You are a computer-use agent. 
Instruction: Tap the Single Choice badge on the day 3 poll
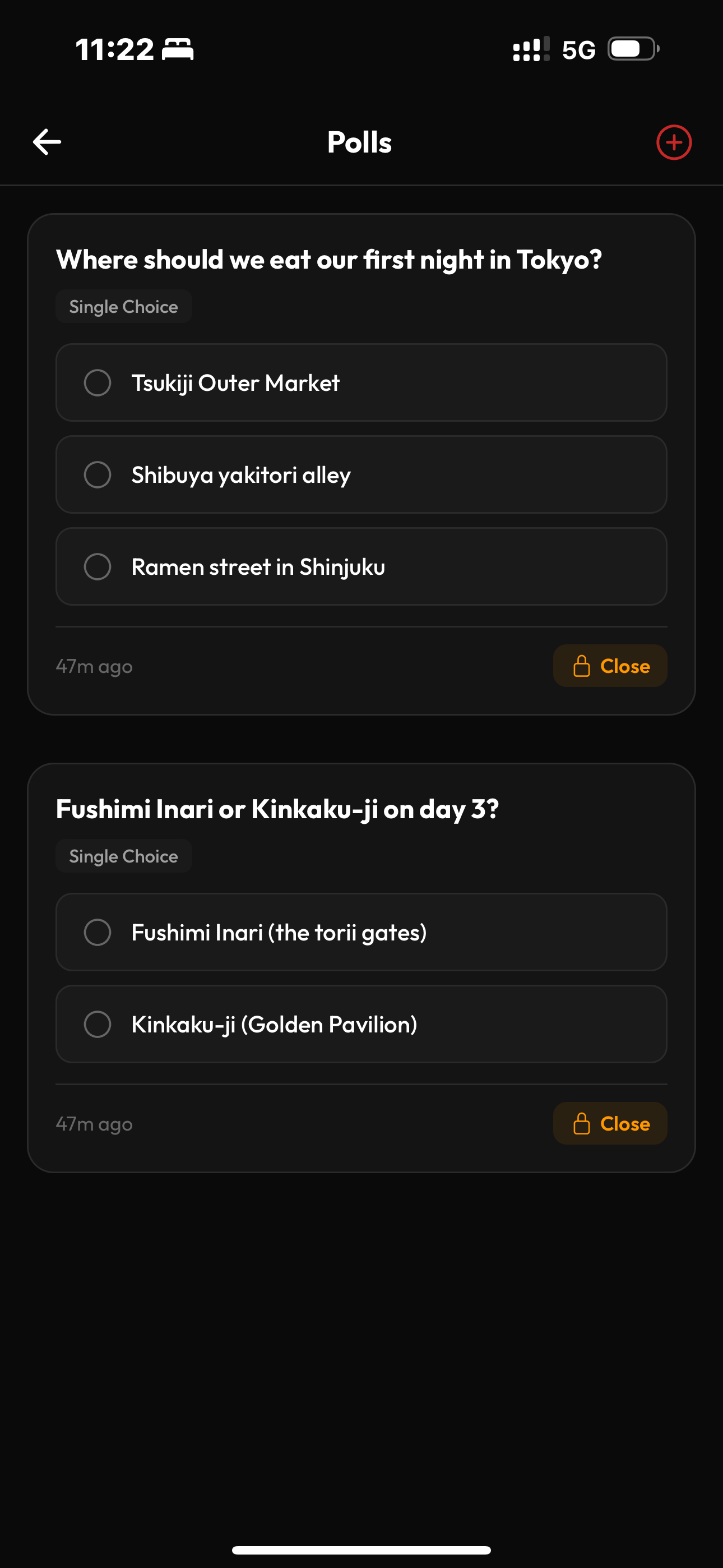pos(123,855)
